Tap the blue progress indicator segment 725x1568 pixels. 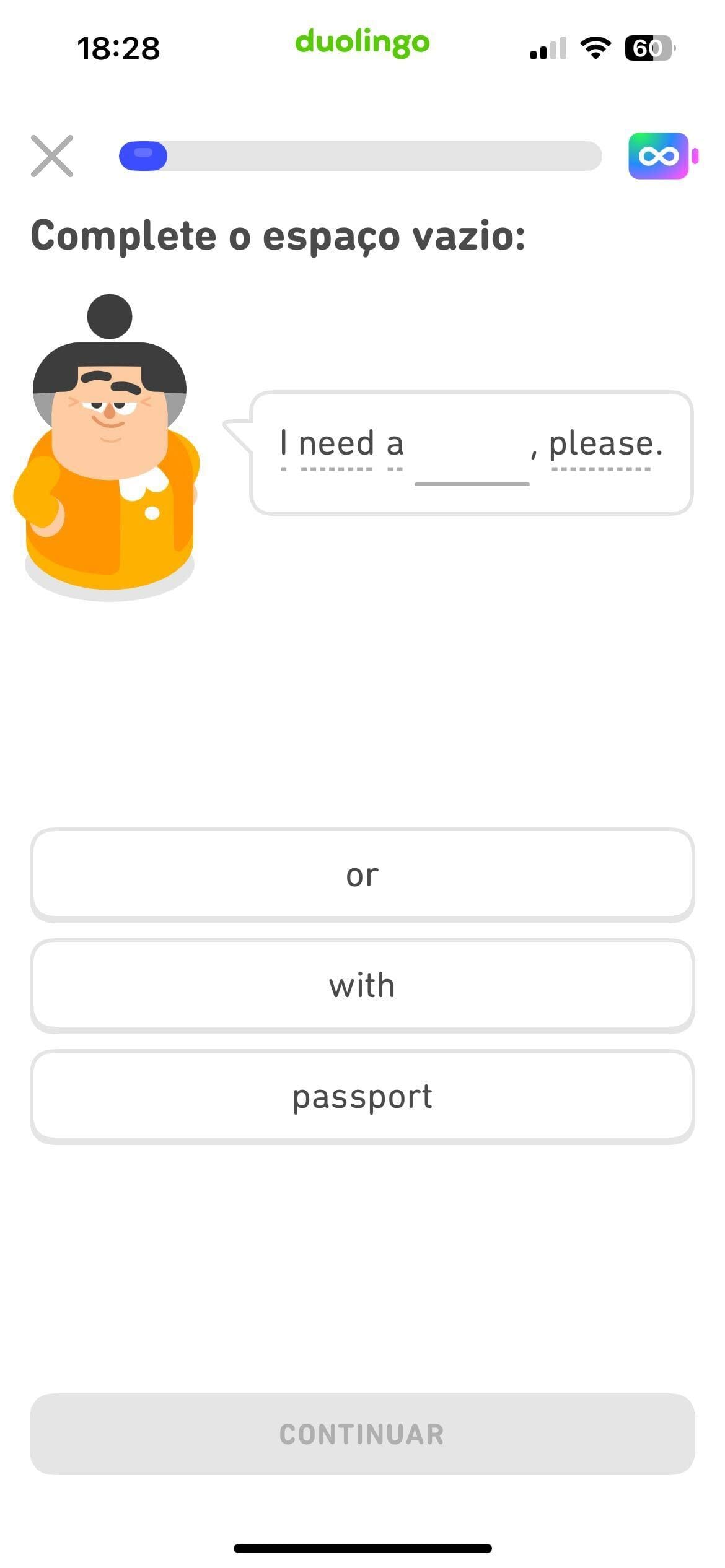click(144, 157)
